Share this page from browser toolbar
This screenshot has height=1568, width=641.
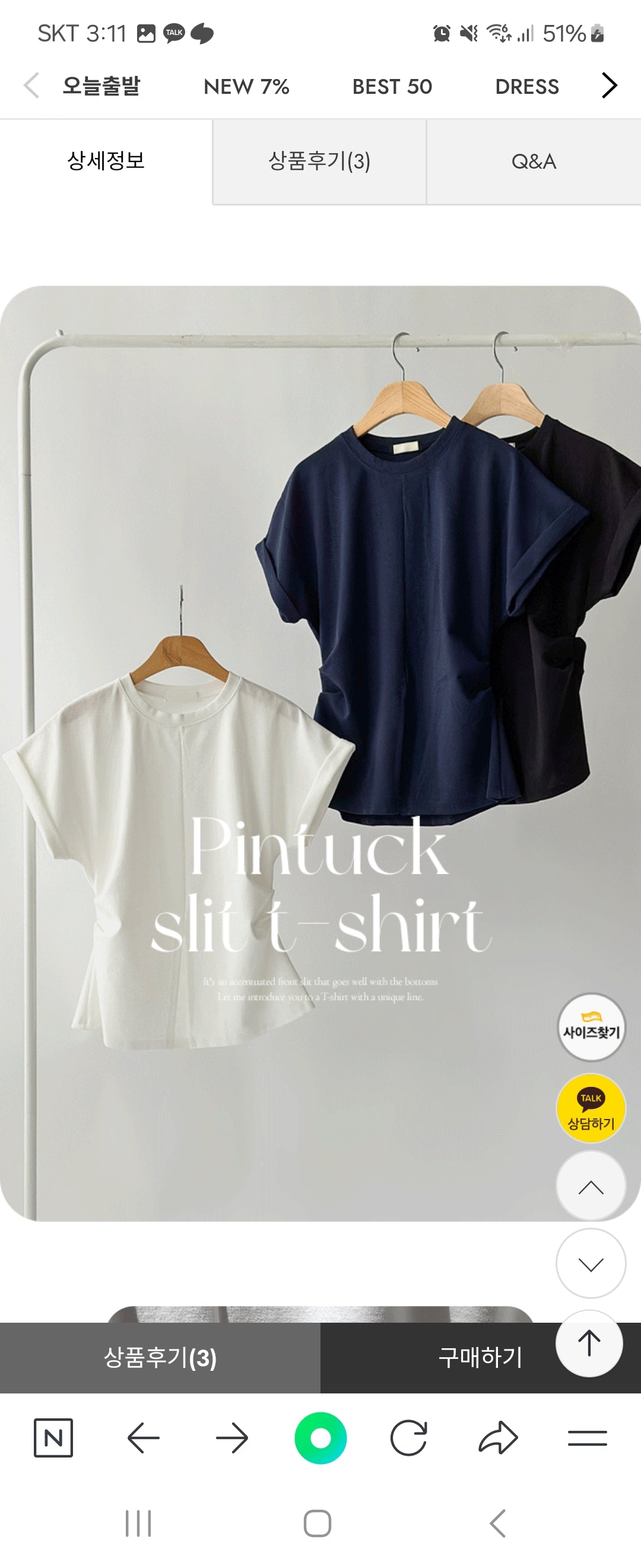(x=498, y=1438)
